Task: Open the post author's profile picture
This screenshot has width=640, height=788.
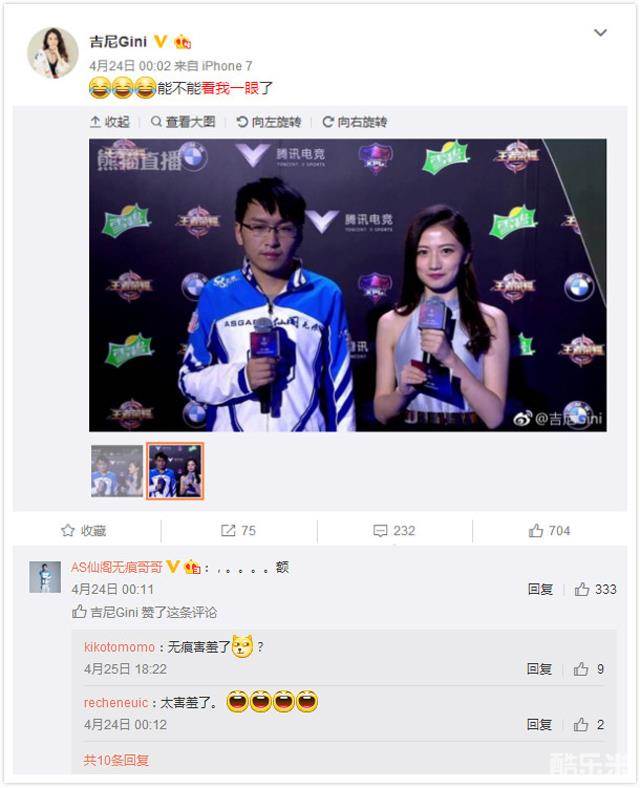Action: pyautogui.click(x=52, y=52)
